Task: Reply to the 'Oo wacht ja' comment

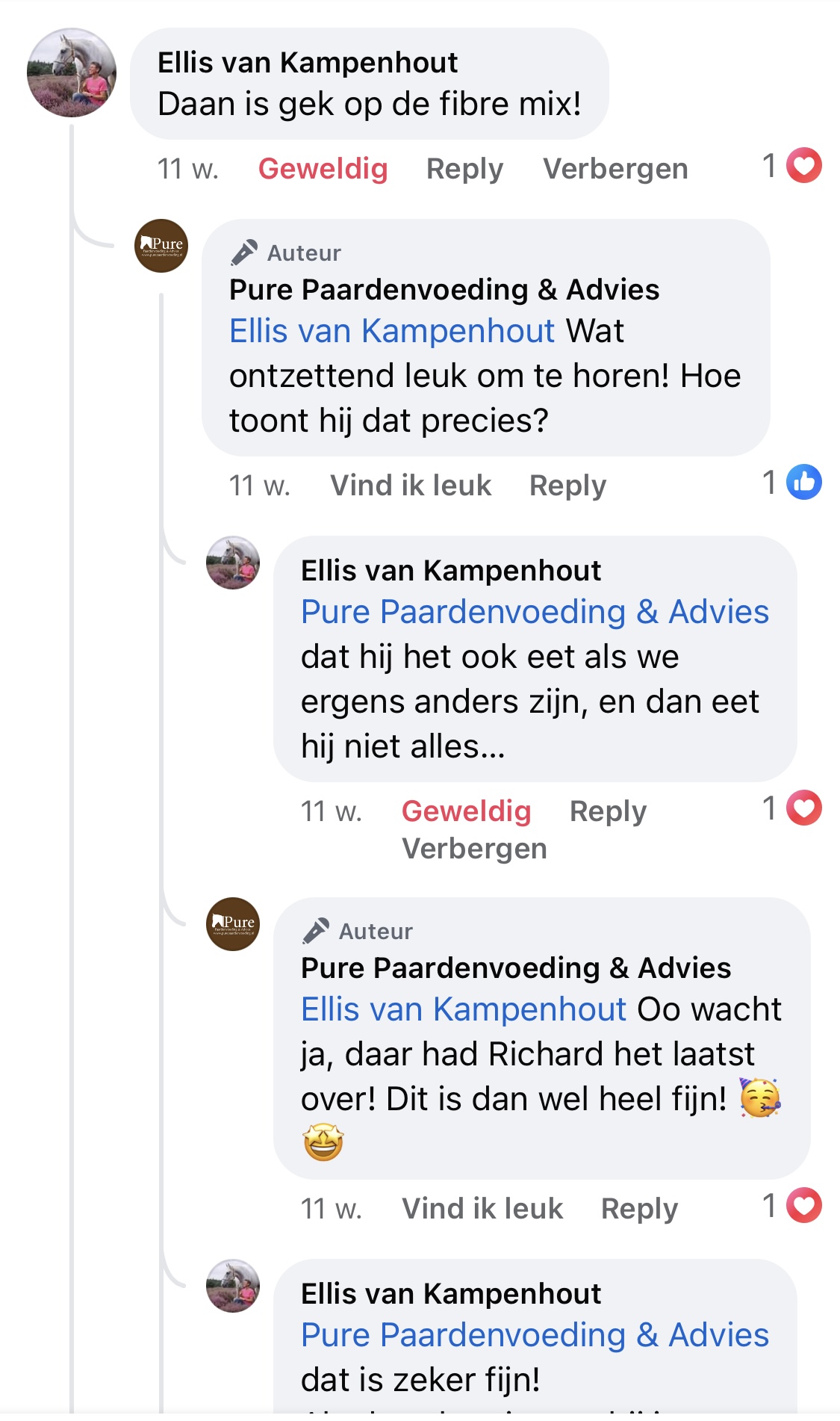Action: pyautogui.click(x=639, y=1209)
